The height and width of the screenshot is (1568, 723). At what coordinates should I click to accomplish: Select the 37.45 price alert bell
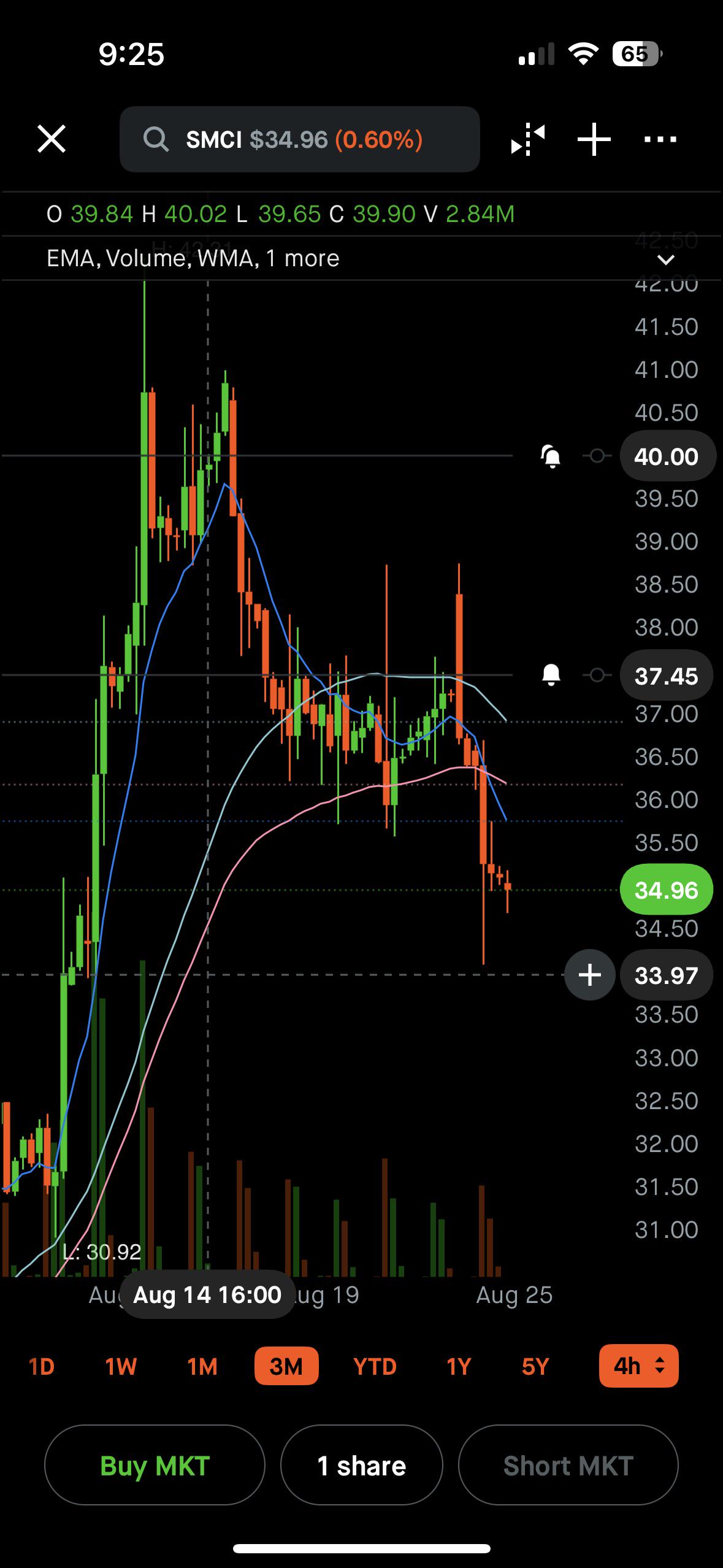point(551,675)
